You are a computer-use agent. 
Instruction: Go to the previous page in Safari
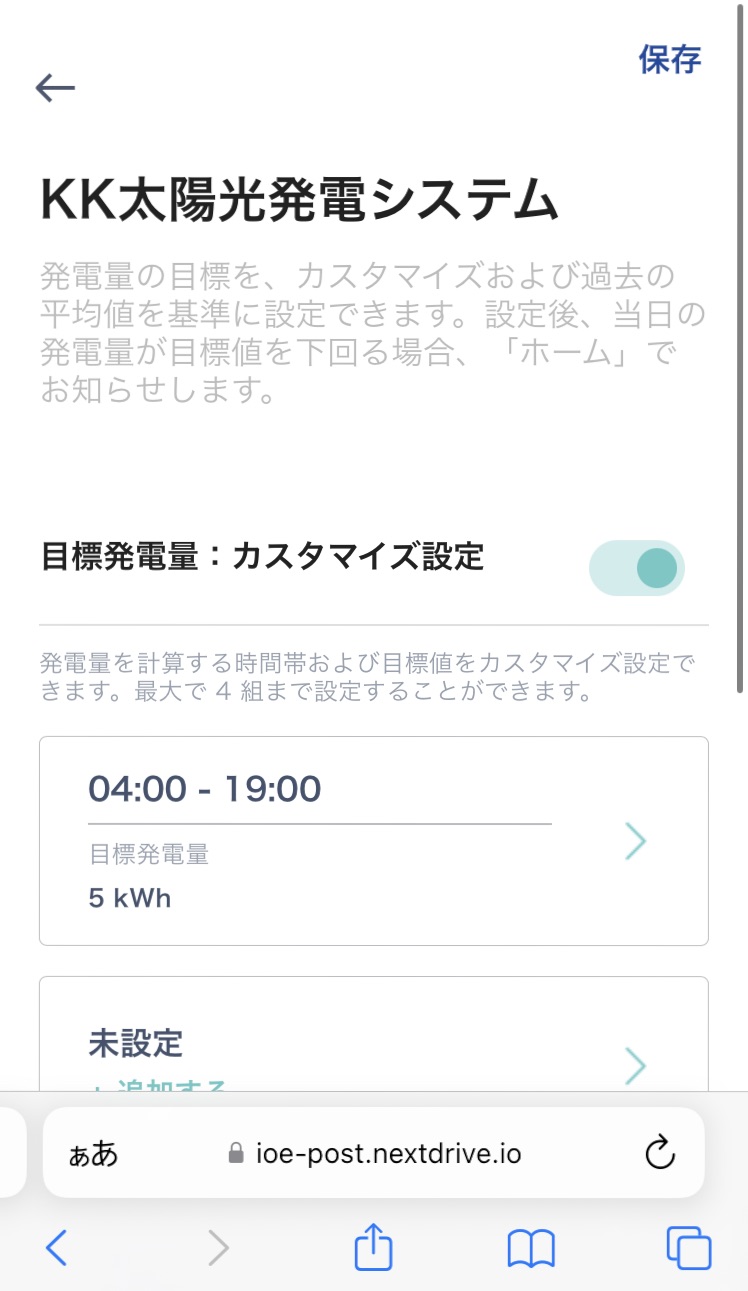[57, 1248]
